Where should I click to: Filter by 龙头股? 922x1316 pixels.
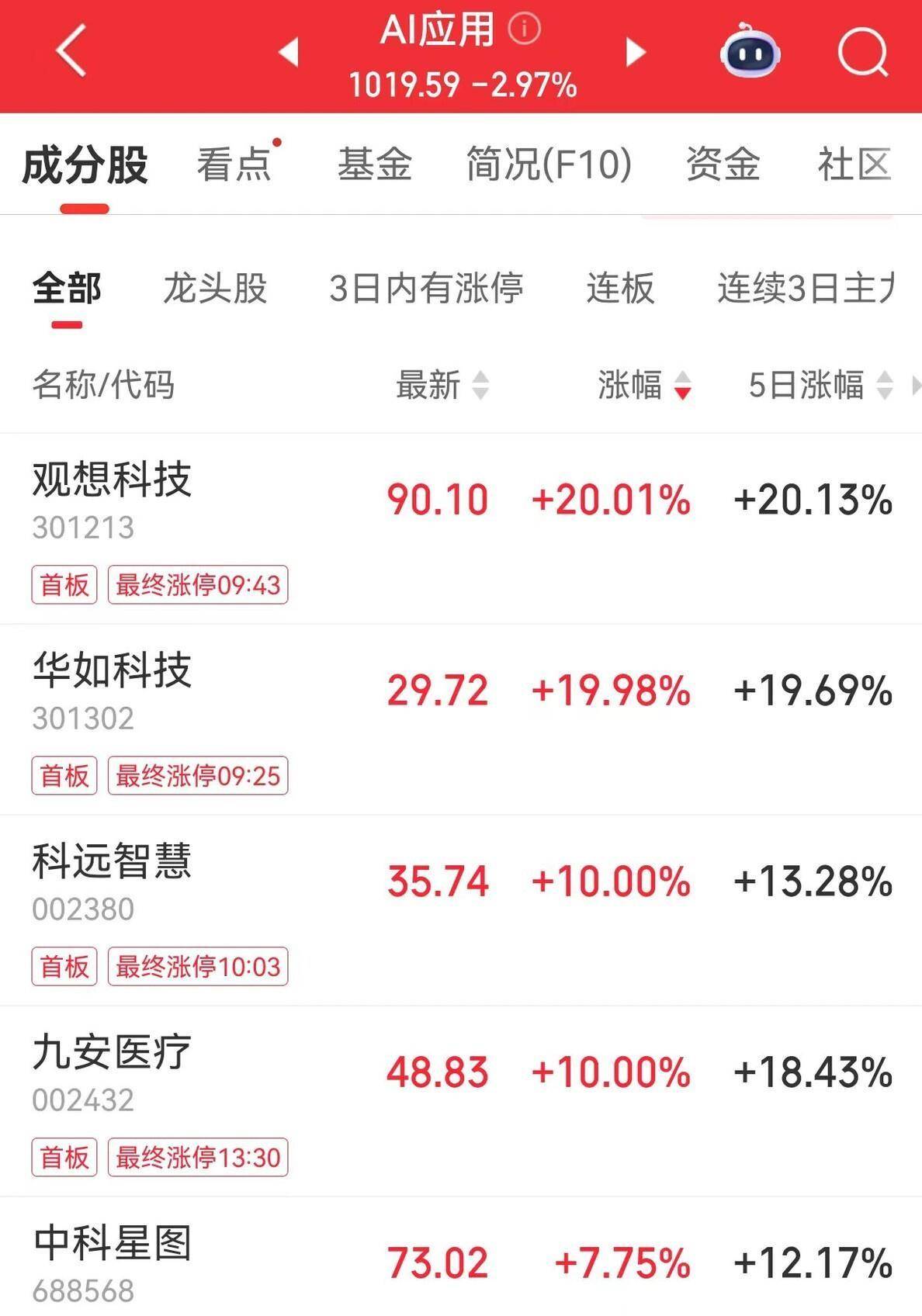215,288
